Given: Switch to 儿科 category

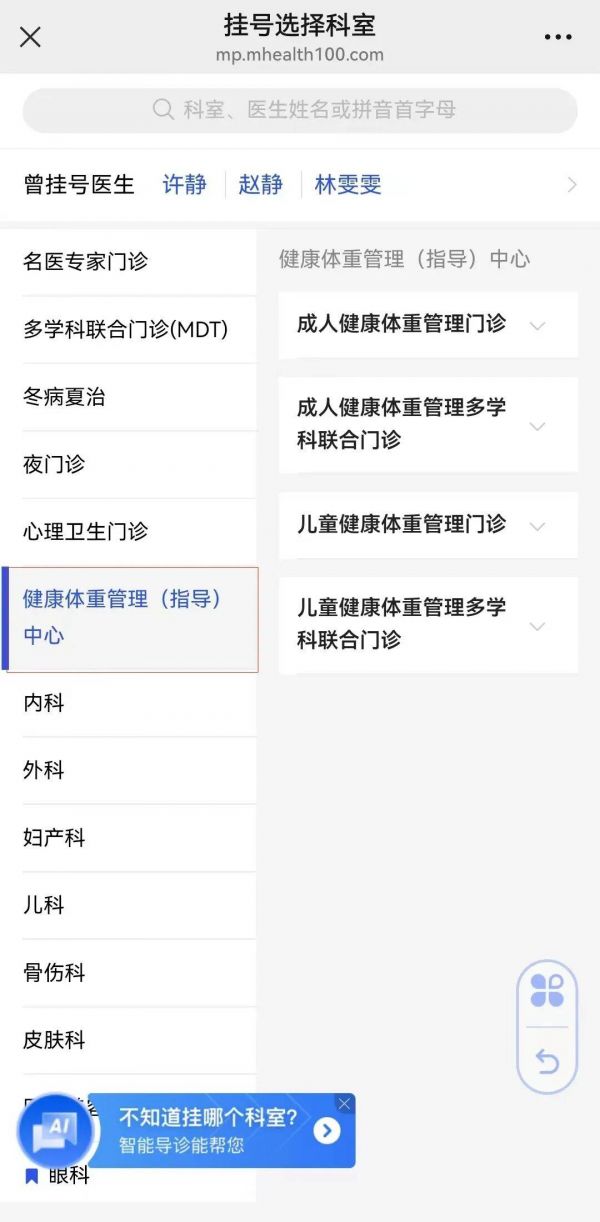Looking at the screenshot, I should 44,905.
